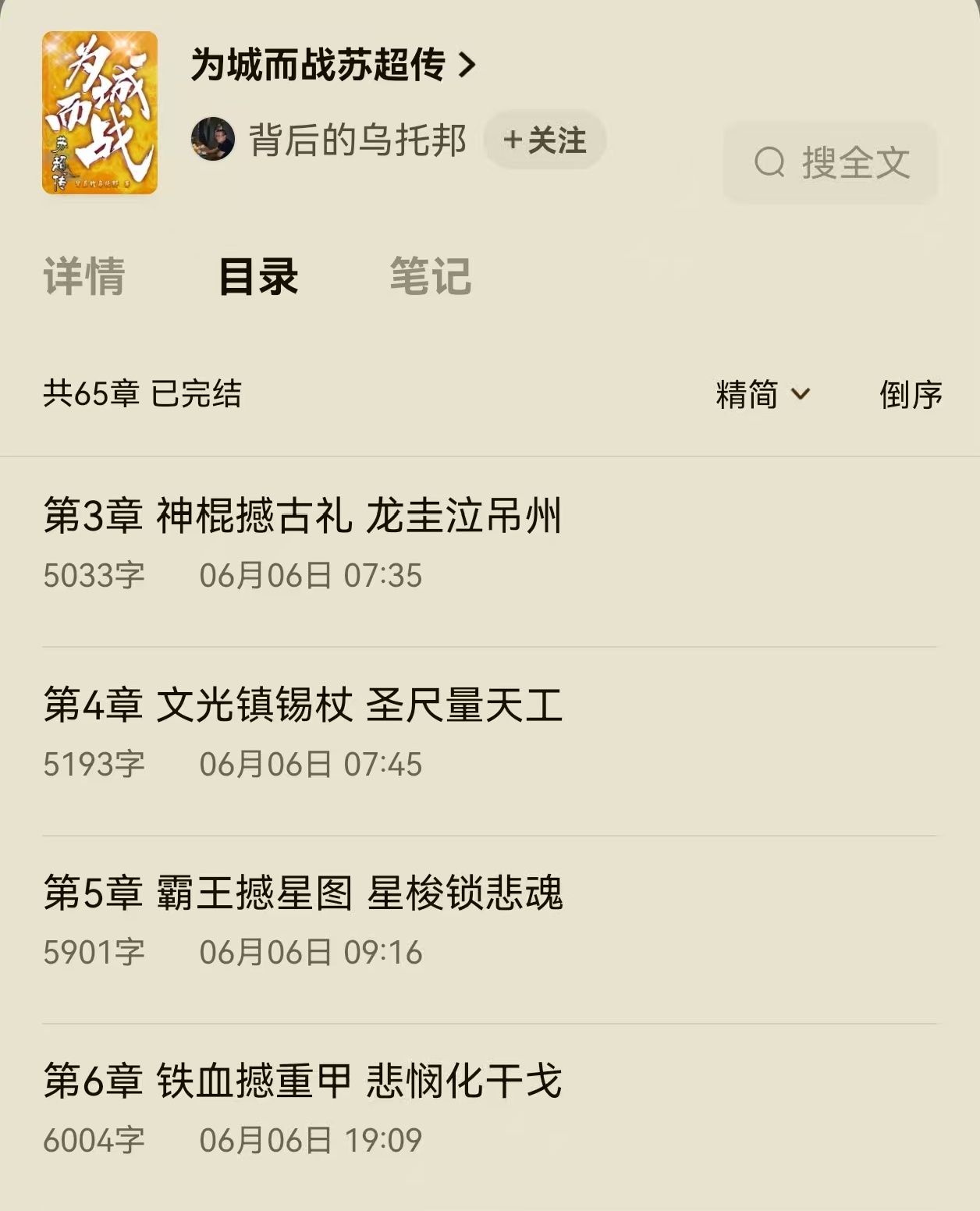Open chapter 第4章 文光镇锡杖 圣尺量天工
This screenshot has height=1211, width=980.
tap(304, 706)
